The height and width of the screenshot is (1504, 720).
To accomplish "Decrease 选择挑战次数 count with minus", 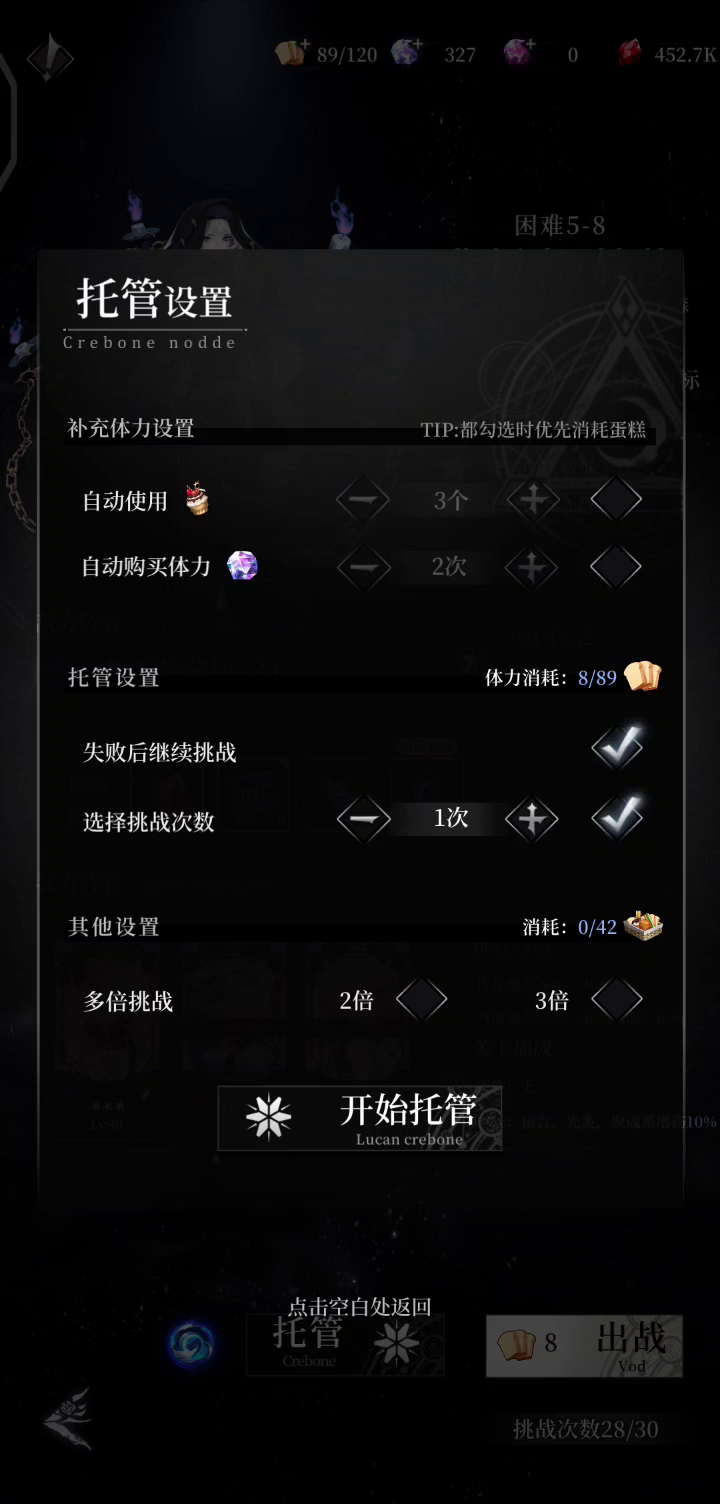I will (363, 820).
